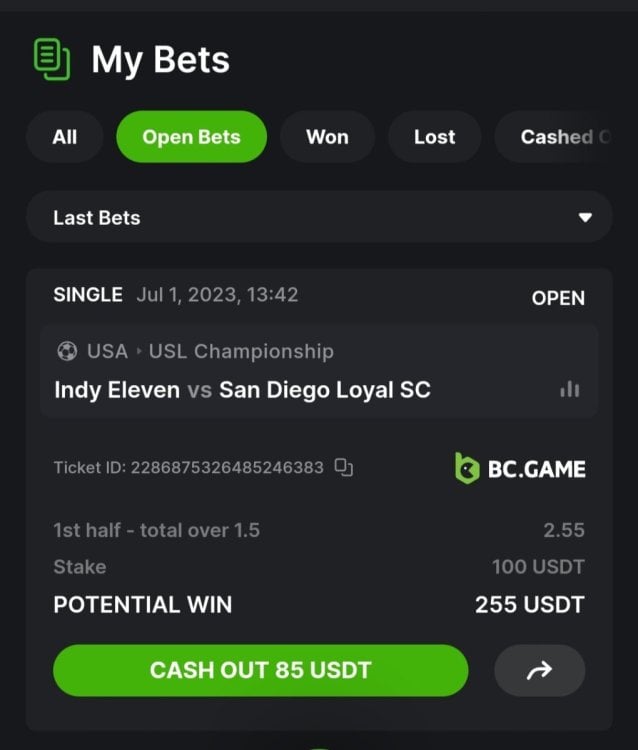Expand the Last Bets dropdown

point(586,217)
